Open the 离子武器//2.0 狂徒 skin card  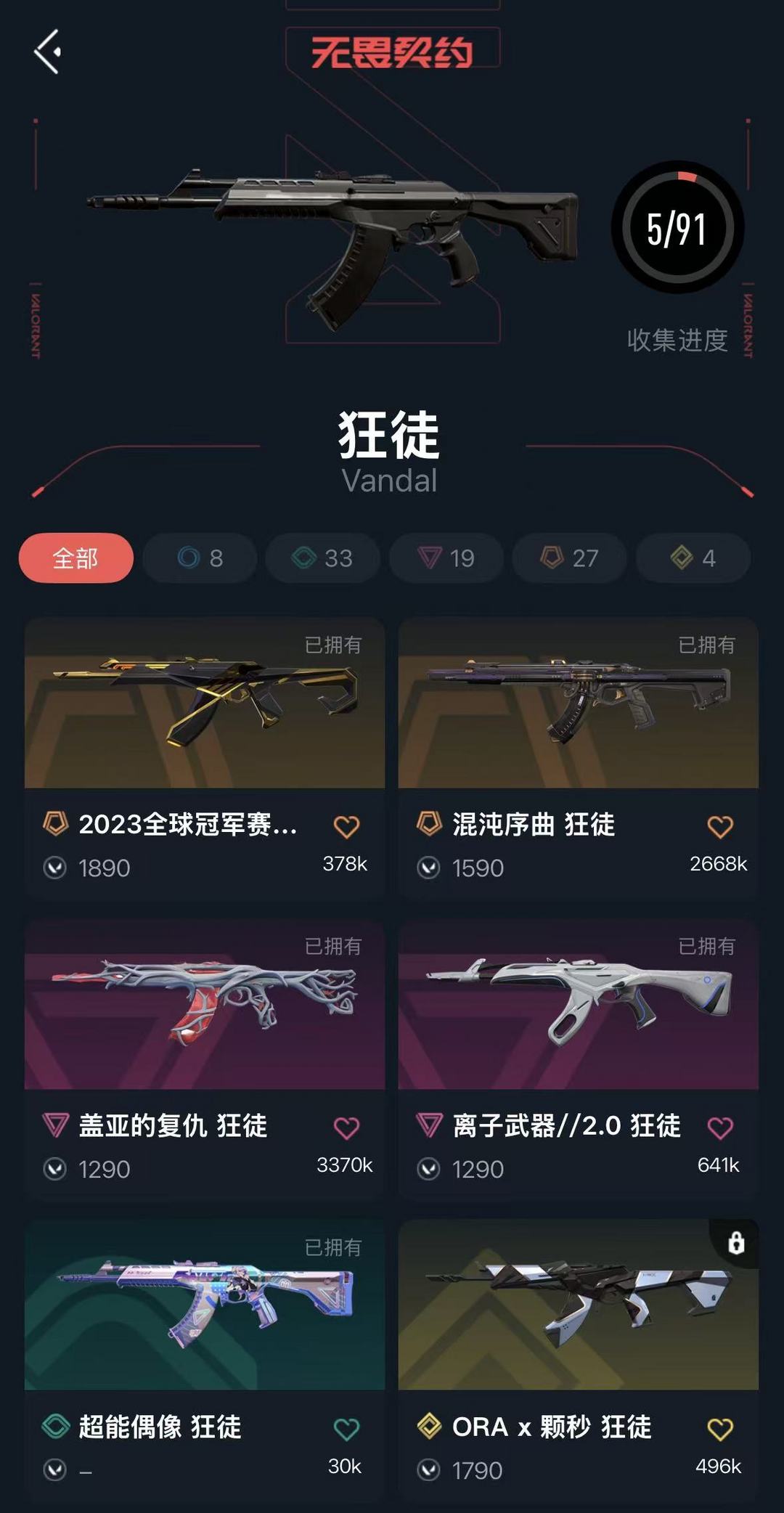point(579,1059)
